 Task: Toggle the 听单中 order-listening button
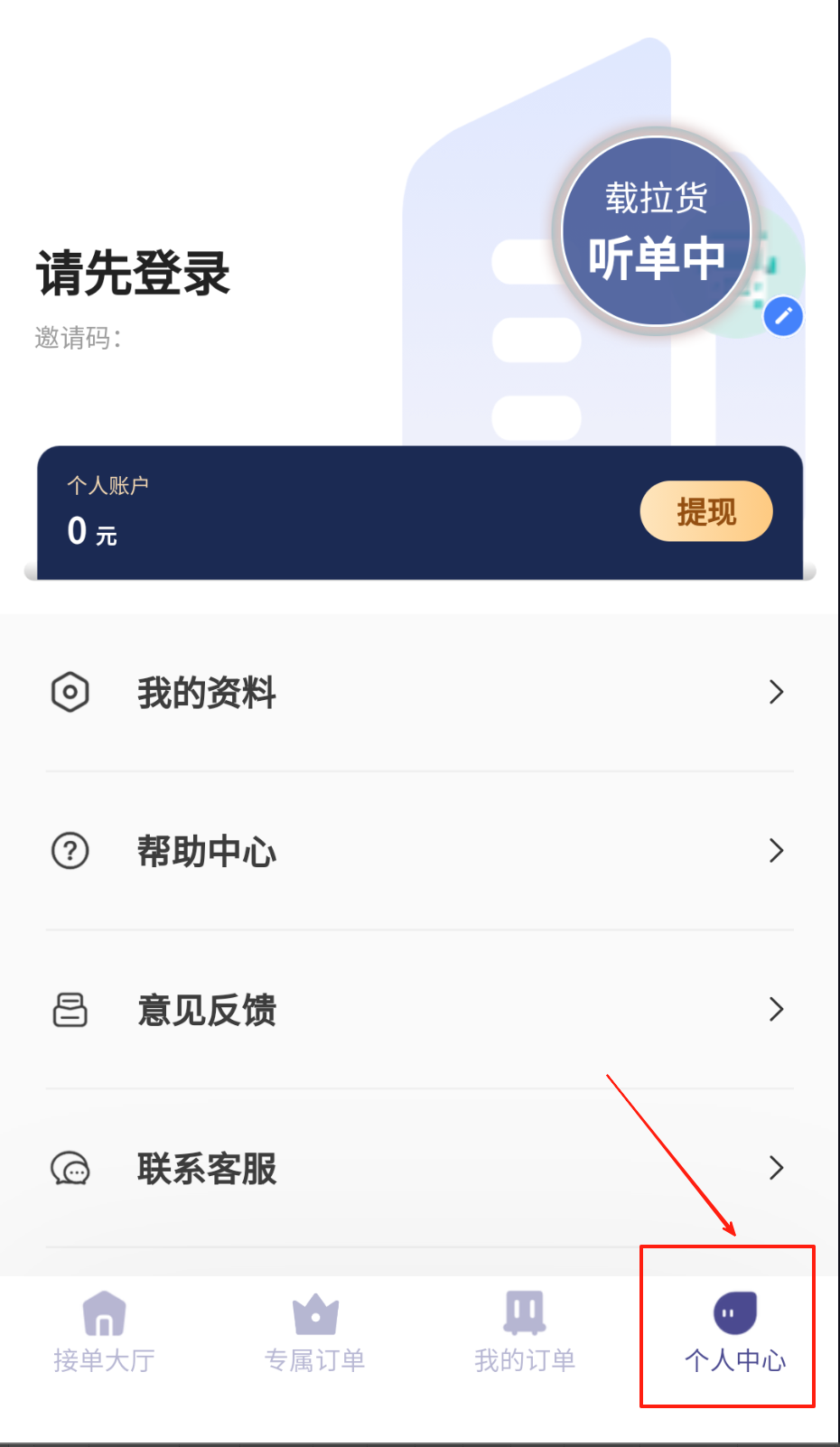click(x=657, y=231)
